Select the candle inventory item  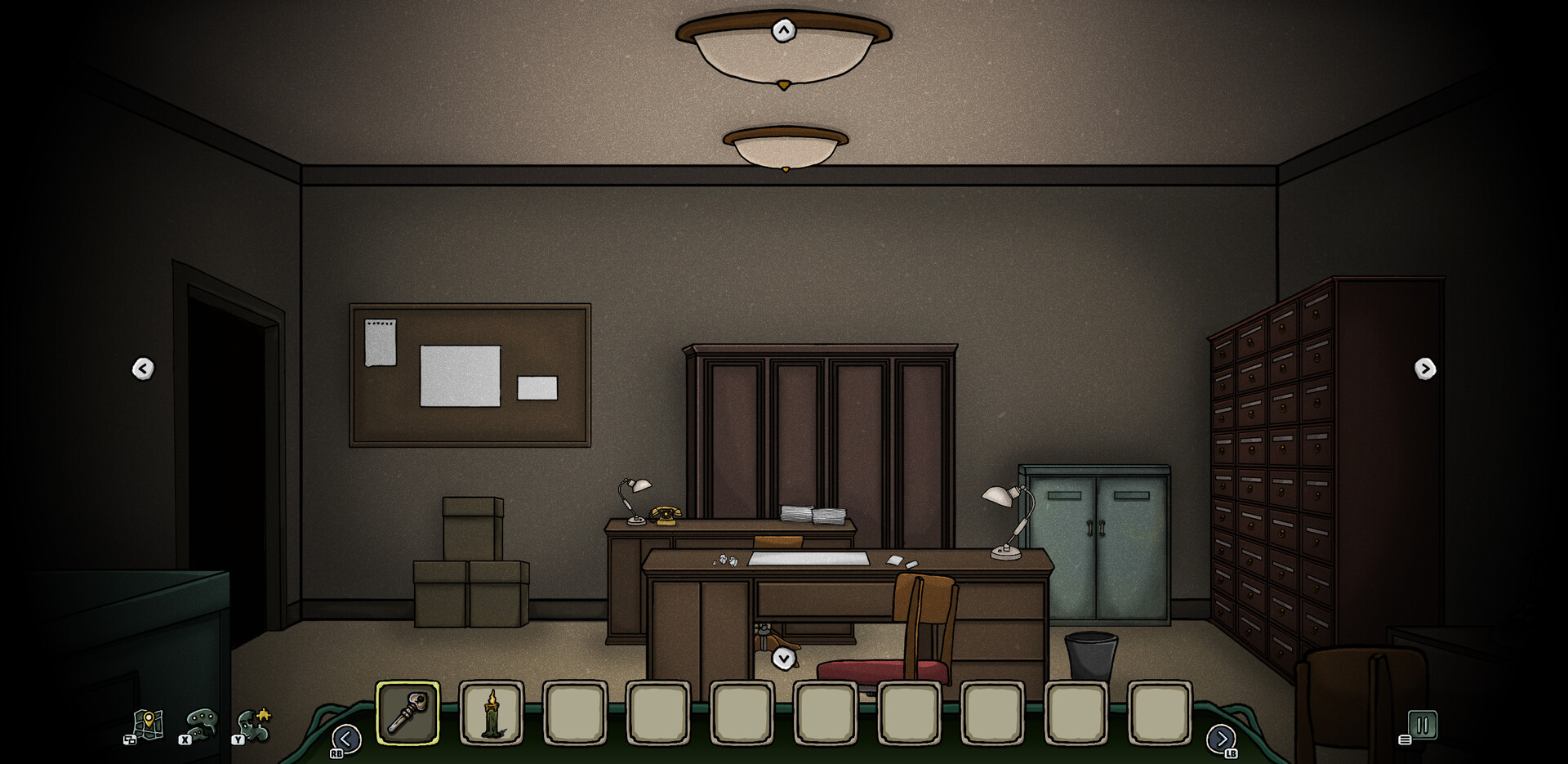point(492,713)
